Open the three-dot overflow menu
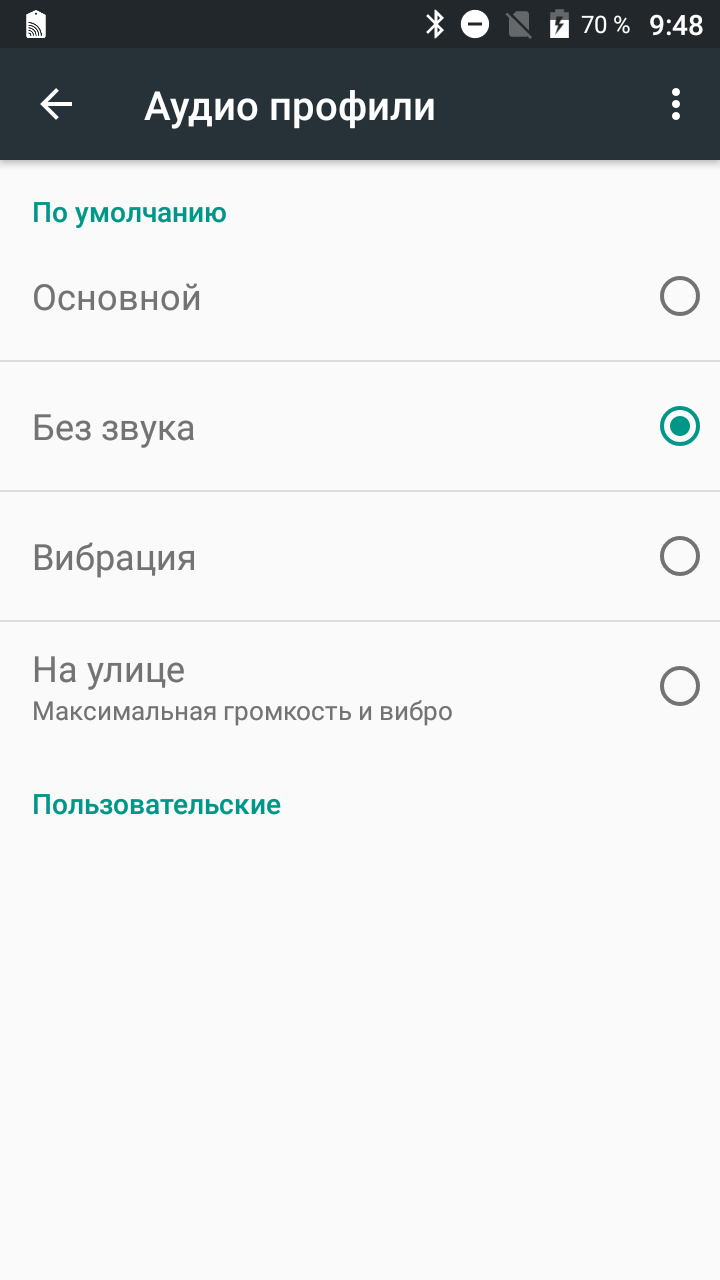The height and width of the screenshot is (1280, 720). point(676,104)
